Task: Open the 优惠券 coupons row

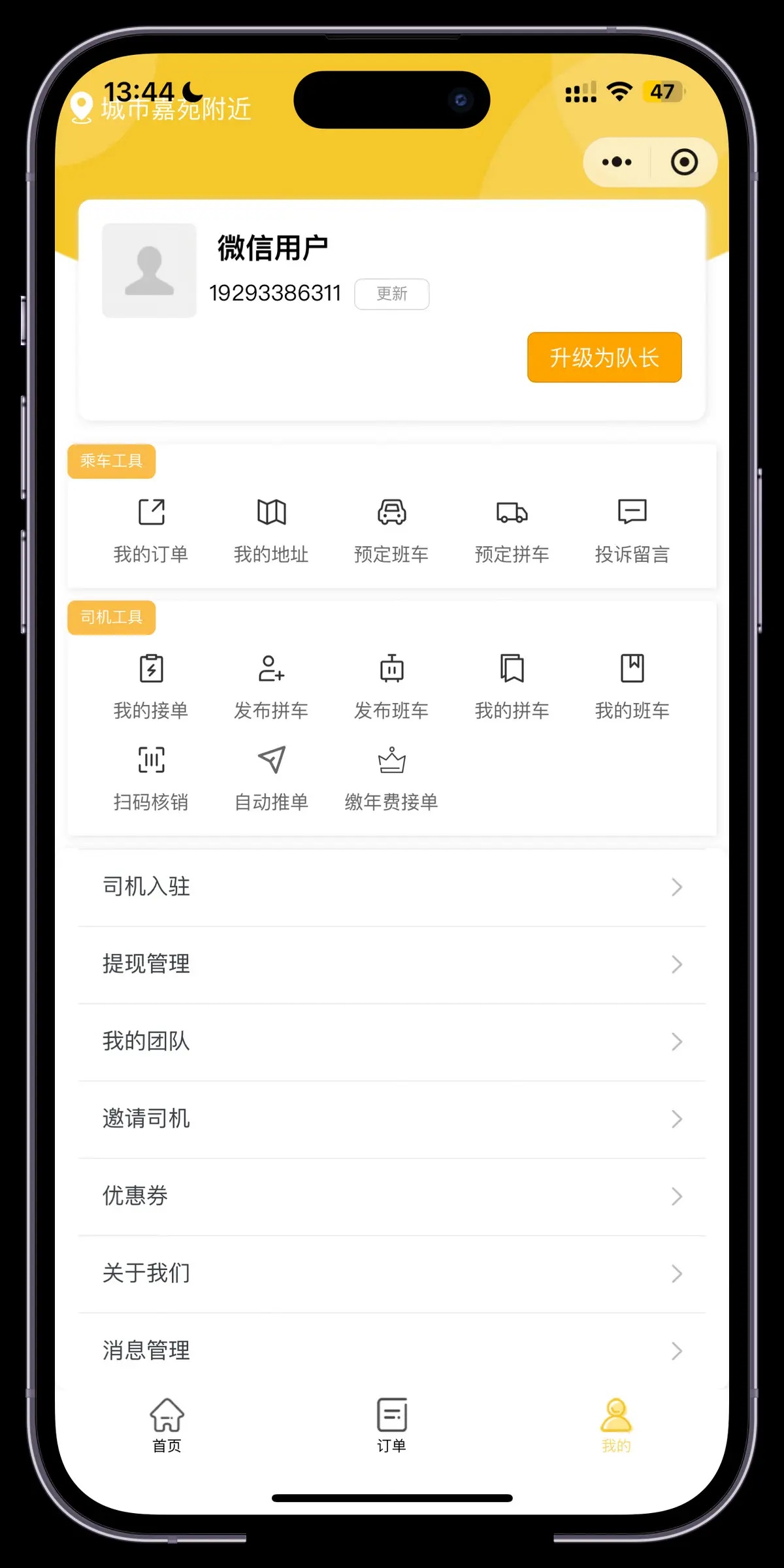Action: [x=392, y=1196]
